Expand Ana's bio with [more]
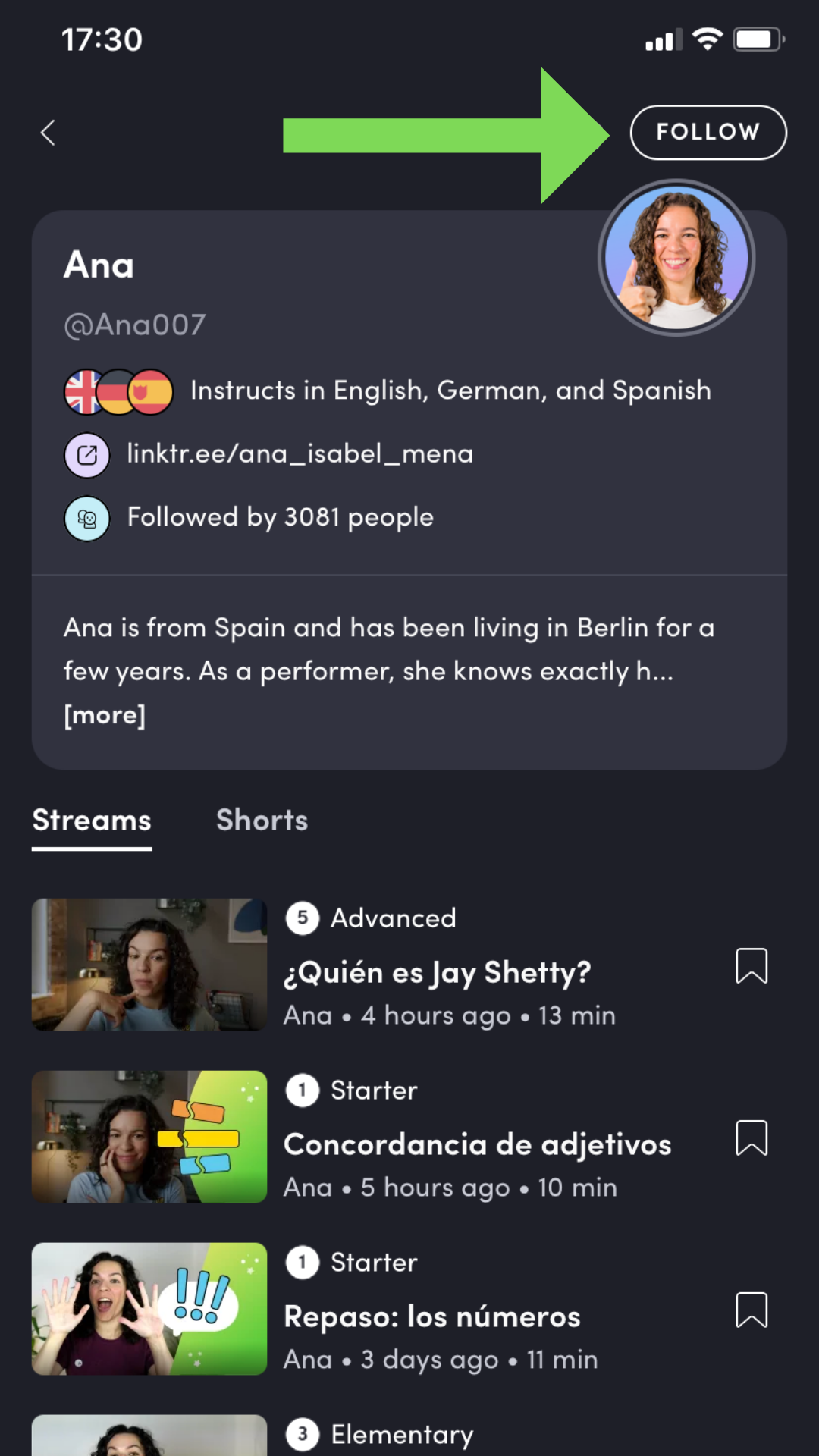Screen dimensions: 819x1456 105,715
